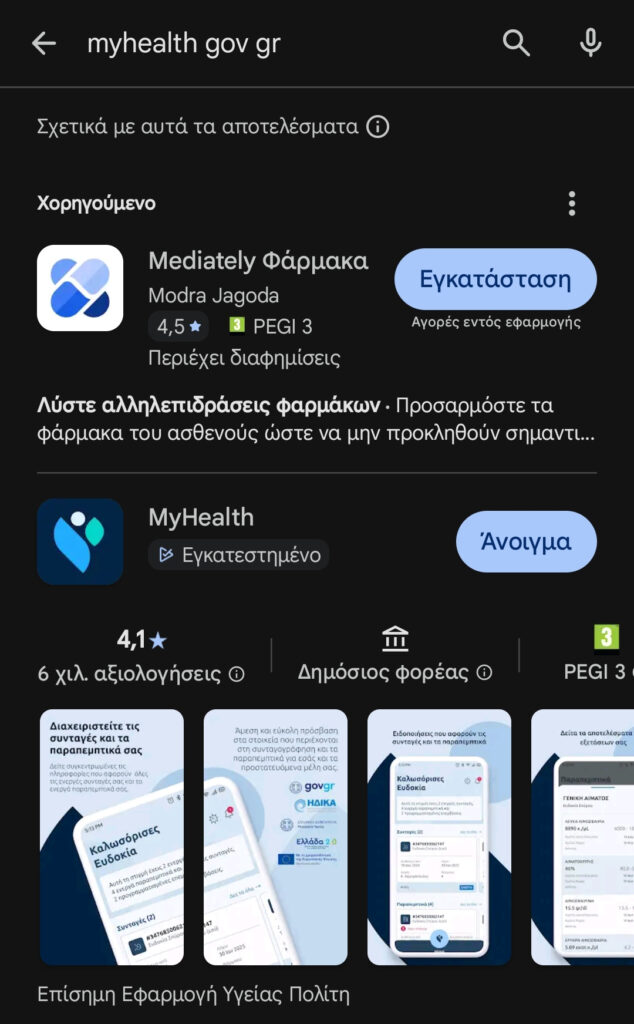Open the sponsored section overflow menu
The image size is (634, 1024).
tap(572, 204)
